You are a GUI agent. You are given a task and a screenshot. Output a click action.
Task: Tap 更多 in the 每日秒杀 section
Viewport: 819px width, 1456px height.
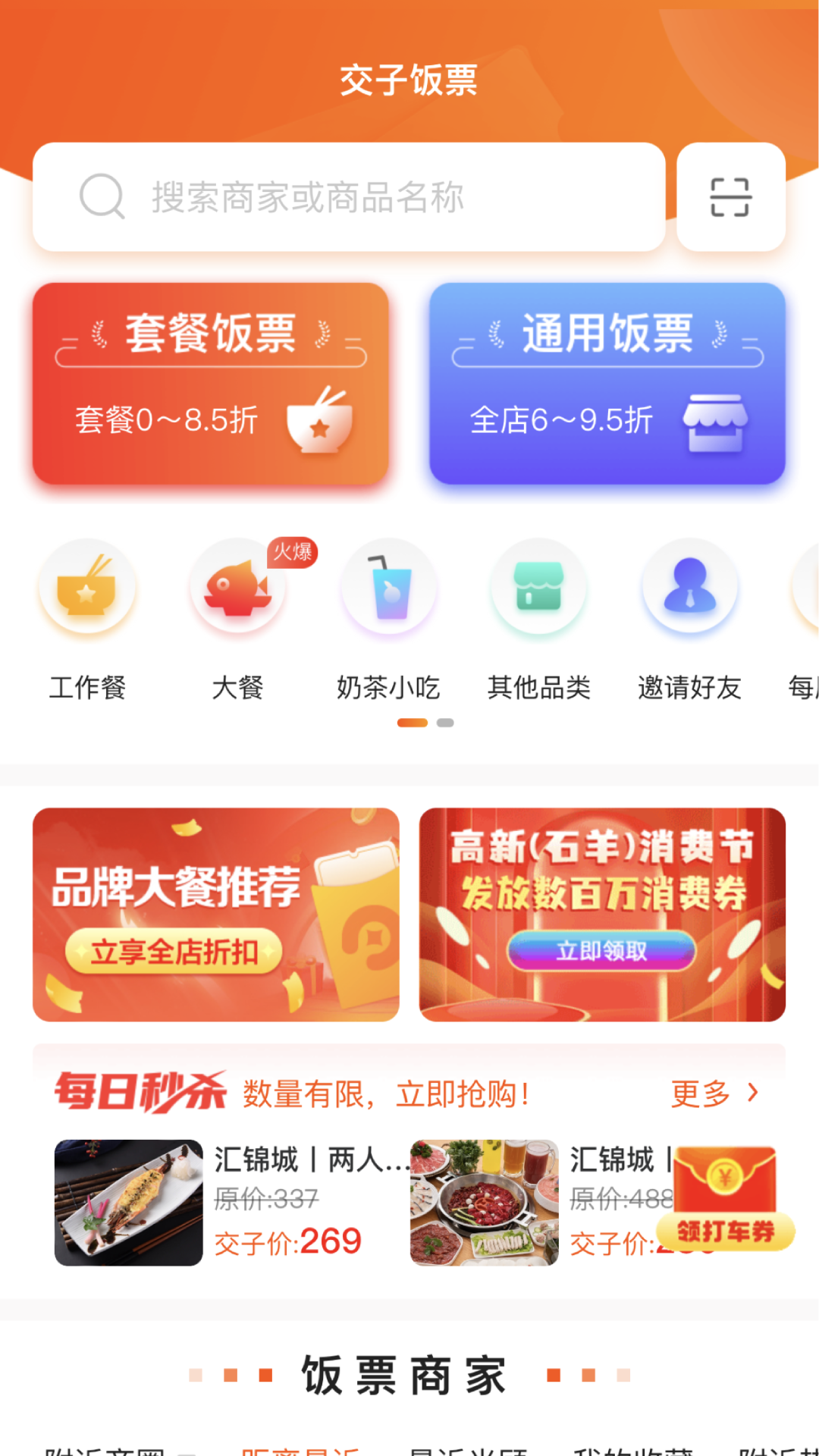(713, 1094)
